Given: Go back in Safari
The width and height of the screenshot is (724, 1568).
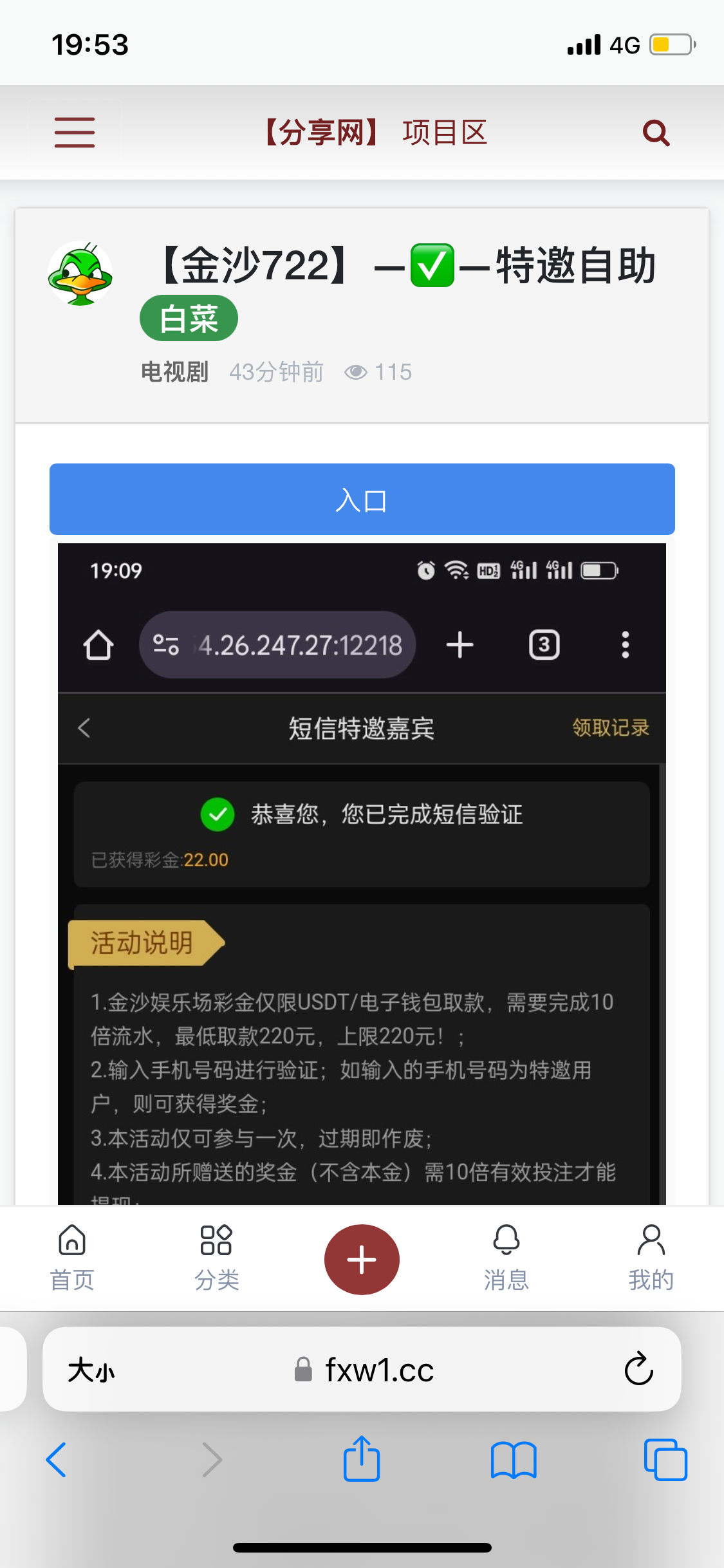Looking at the screenshot, I should 57,1460.
